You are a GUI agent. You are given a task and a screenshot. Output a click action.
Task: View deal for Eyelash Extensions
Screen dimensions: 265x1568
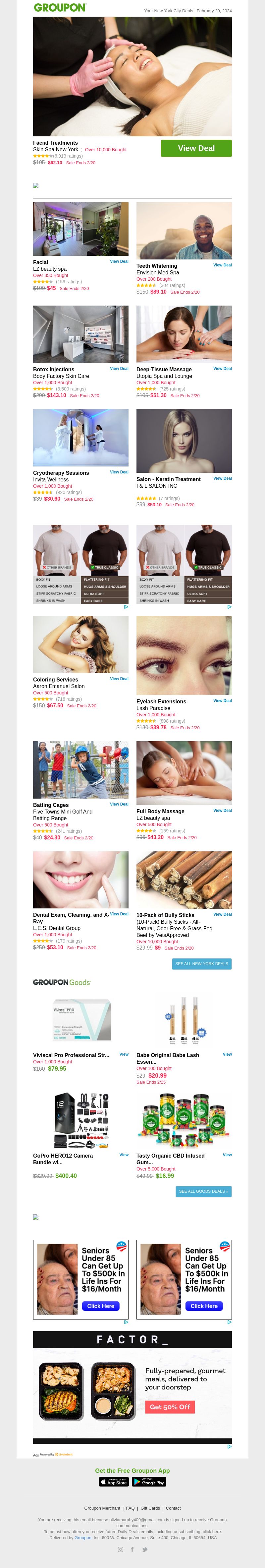click(x=222, y=701)
